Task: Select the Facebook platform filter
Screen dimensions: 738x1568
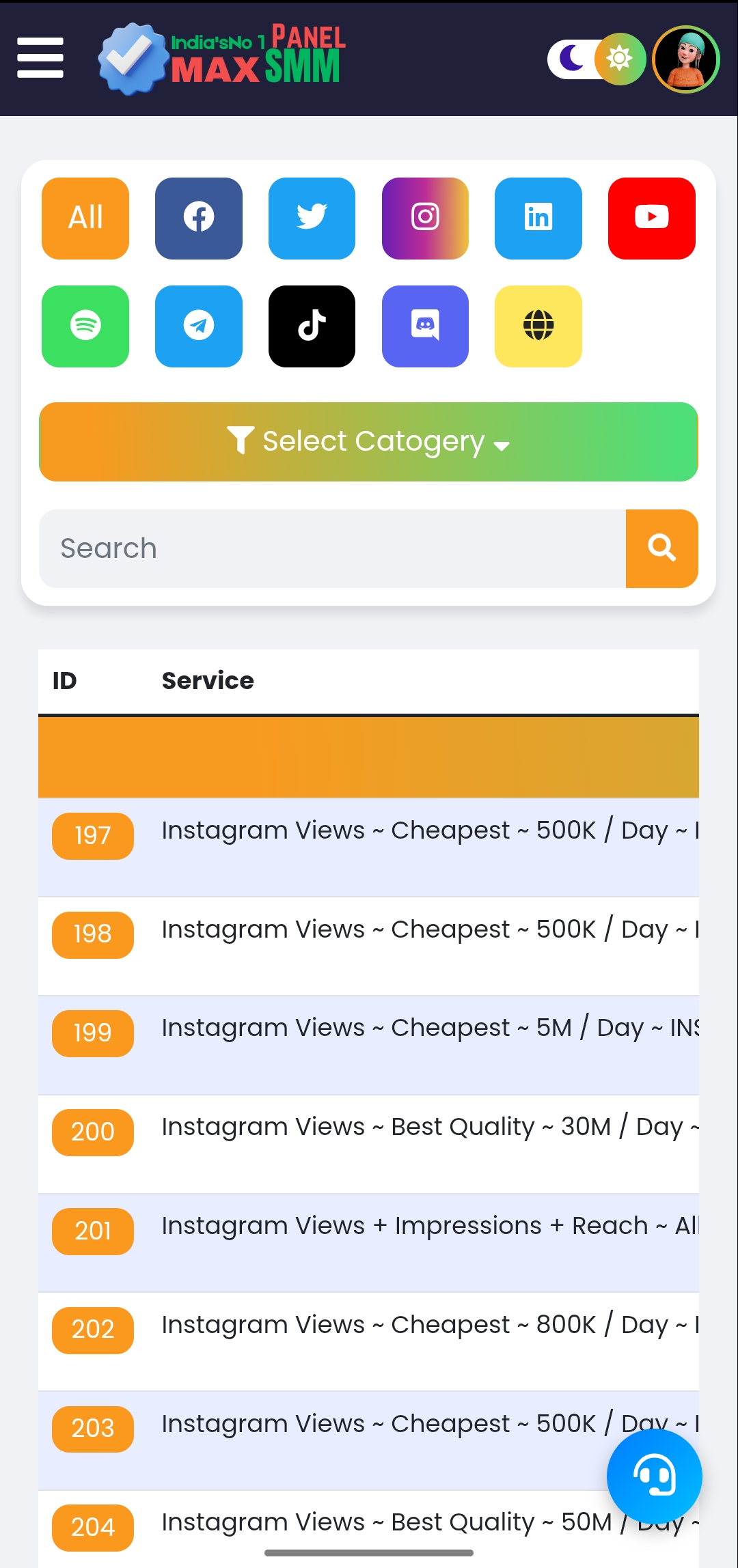Action: 198,219
